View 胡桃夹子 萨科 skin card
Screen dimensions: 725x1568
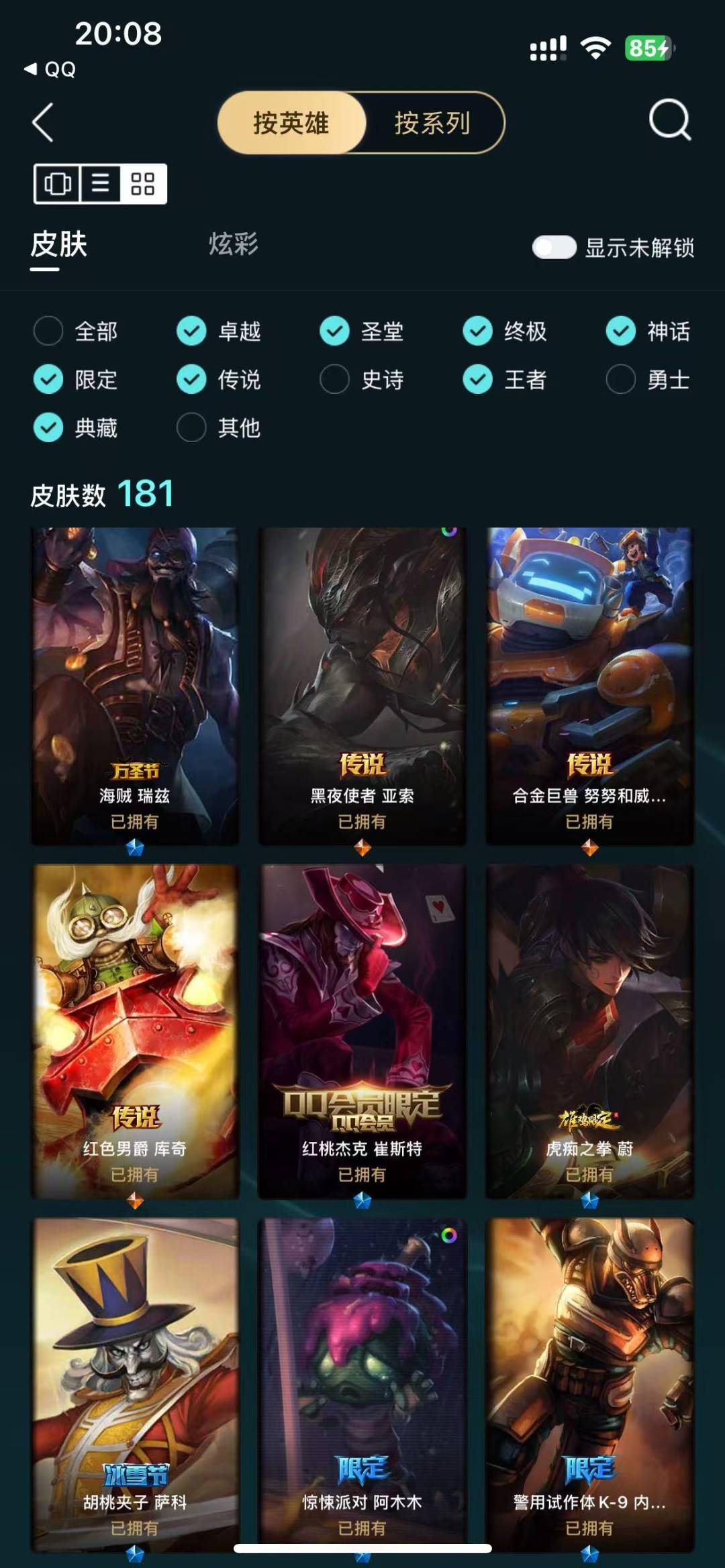(135, 1382)
